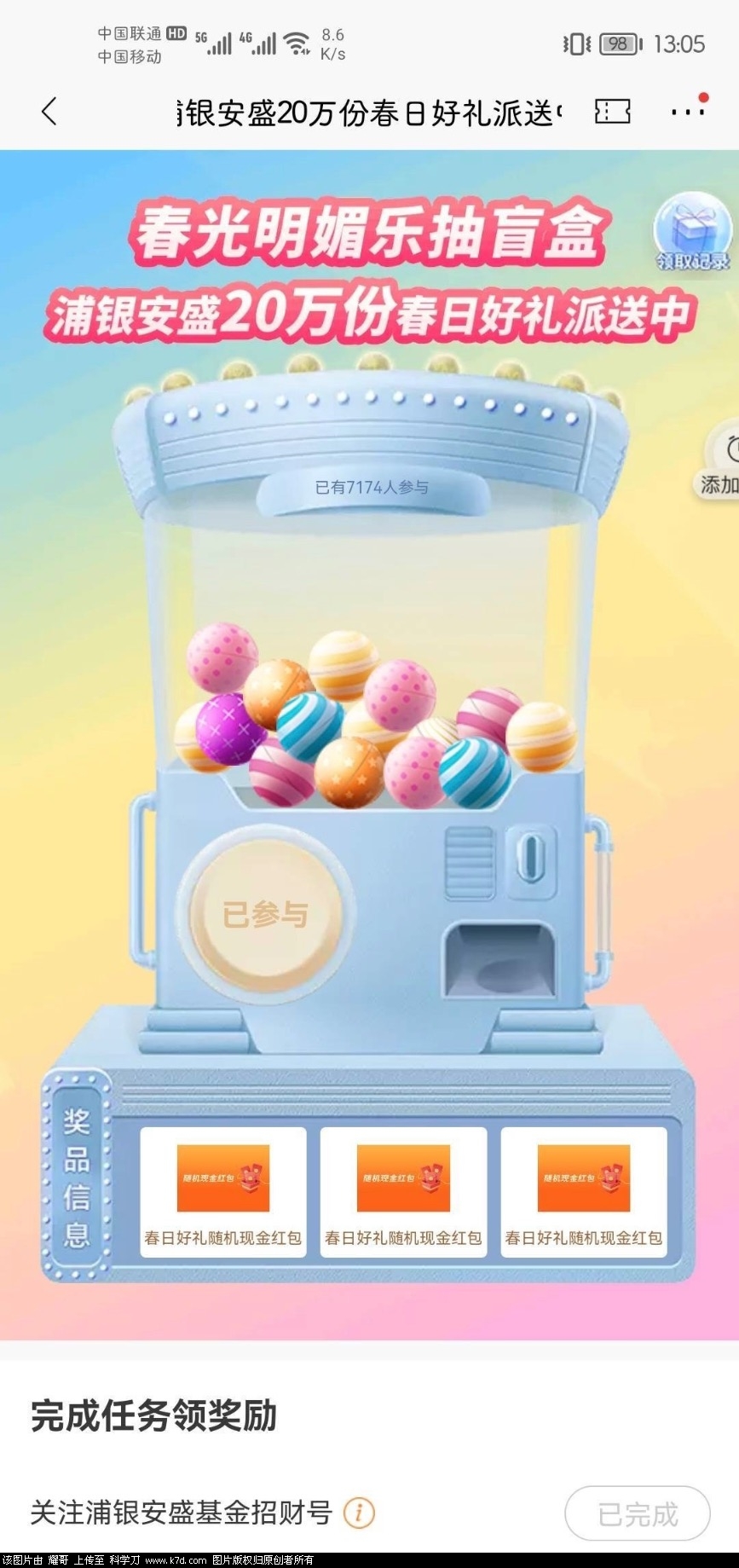Show info for 关注浦银安盛基金招财号 task
The image size is (739, 1568).
pyautogui.click(x=359, y=1513)
